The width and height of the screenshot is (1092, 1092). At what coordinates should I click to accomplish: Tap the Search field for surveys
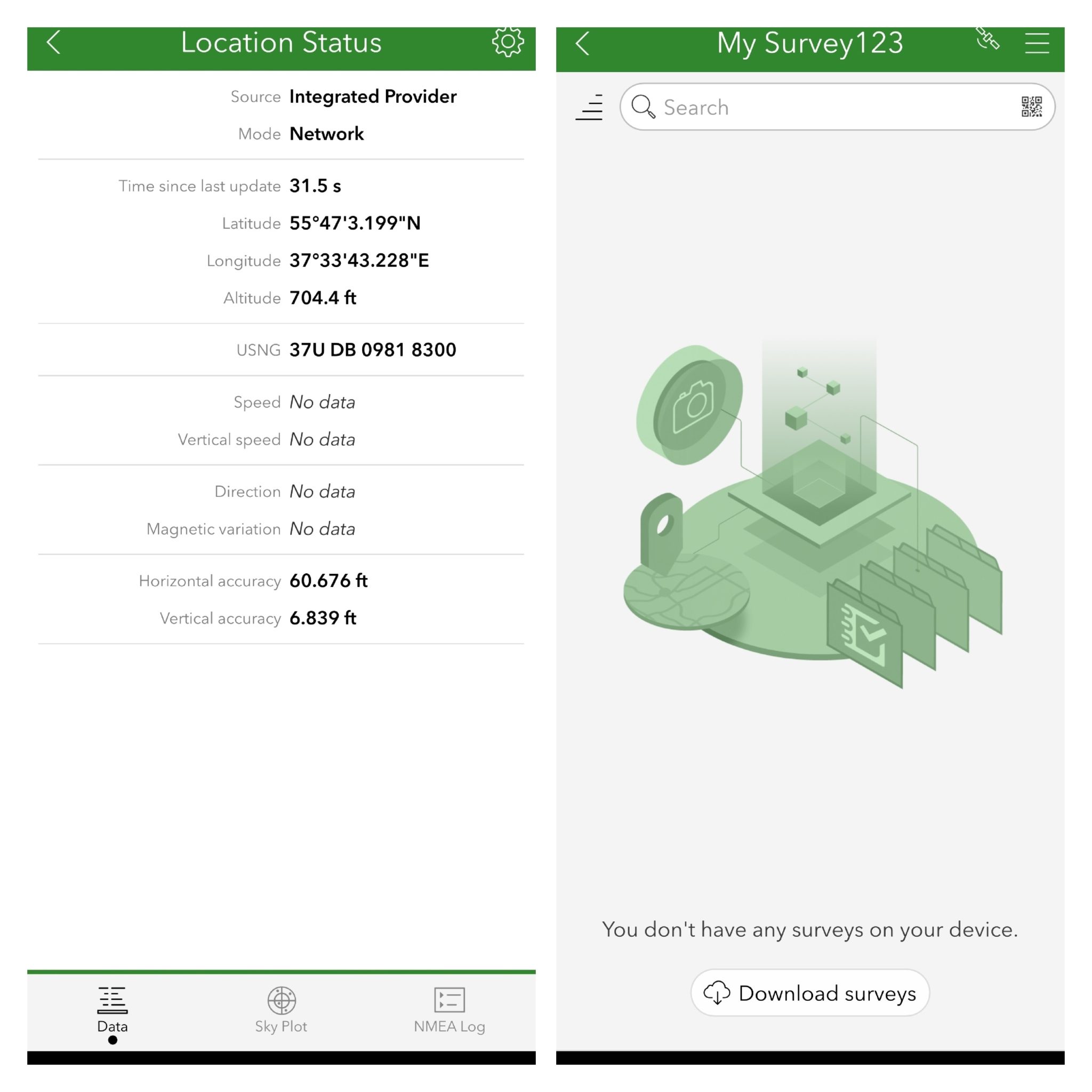pyautogui.click(x=820, y=107)
